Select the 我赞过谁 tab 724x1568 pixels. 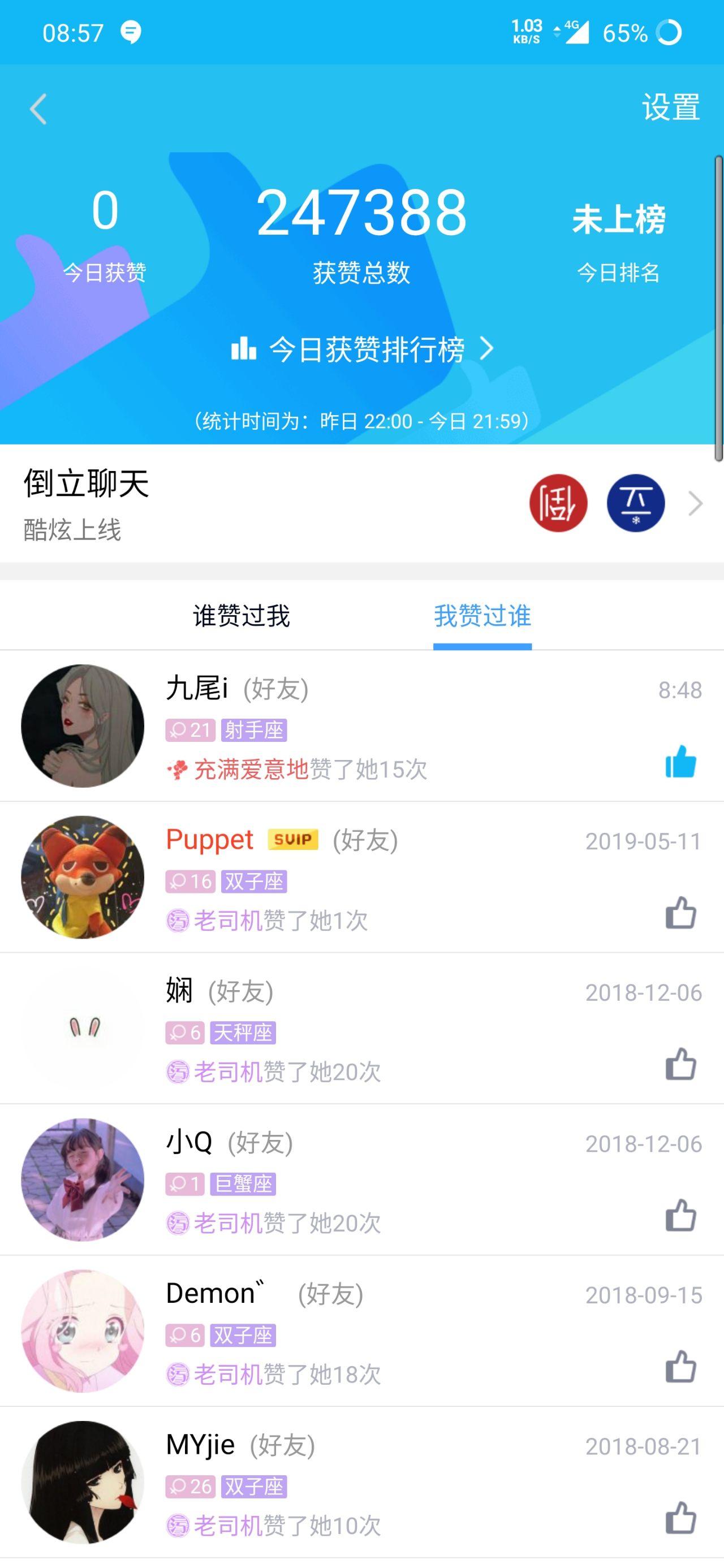(482, 616)
